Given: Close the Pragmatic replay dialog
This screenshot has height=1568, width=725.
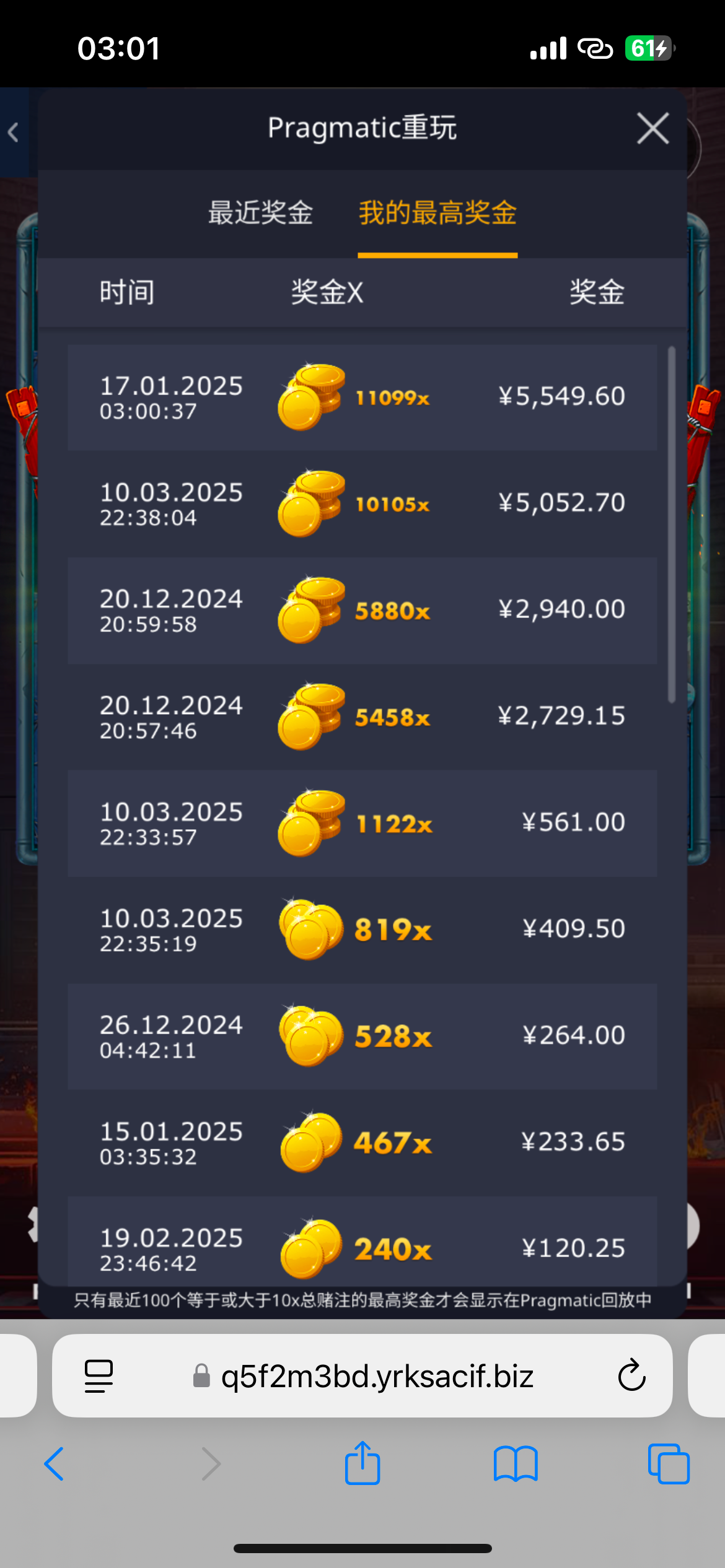Looking at the screenshot, I should (652, 129).
